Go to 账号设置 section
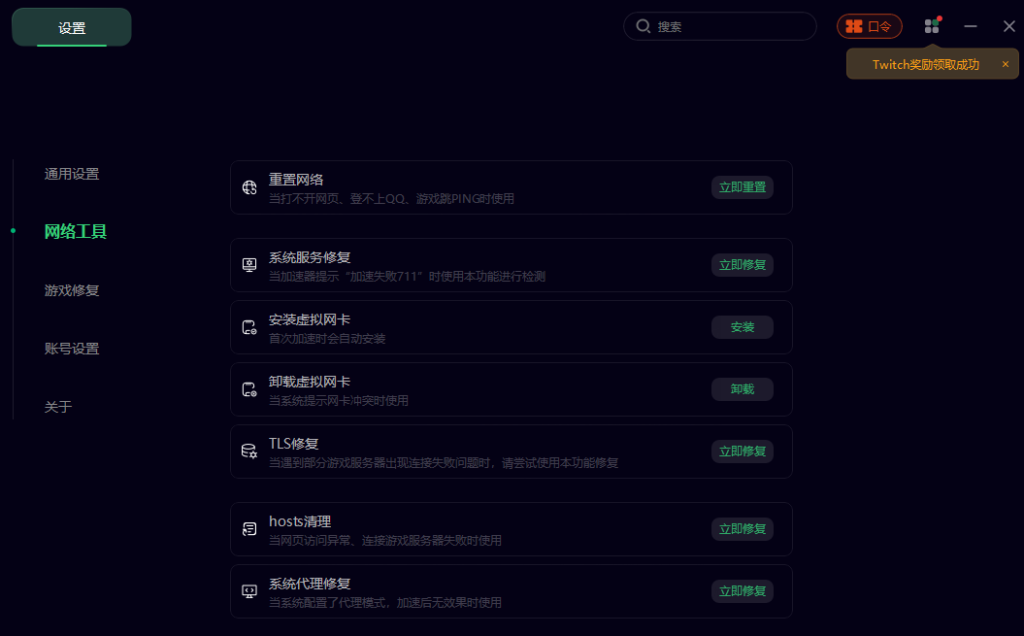Screen dimensions: 1024x636 click(72, 349)
